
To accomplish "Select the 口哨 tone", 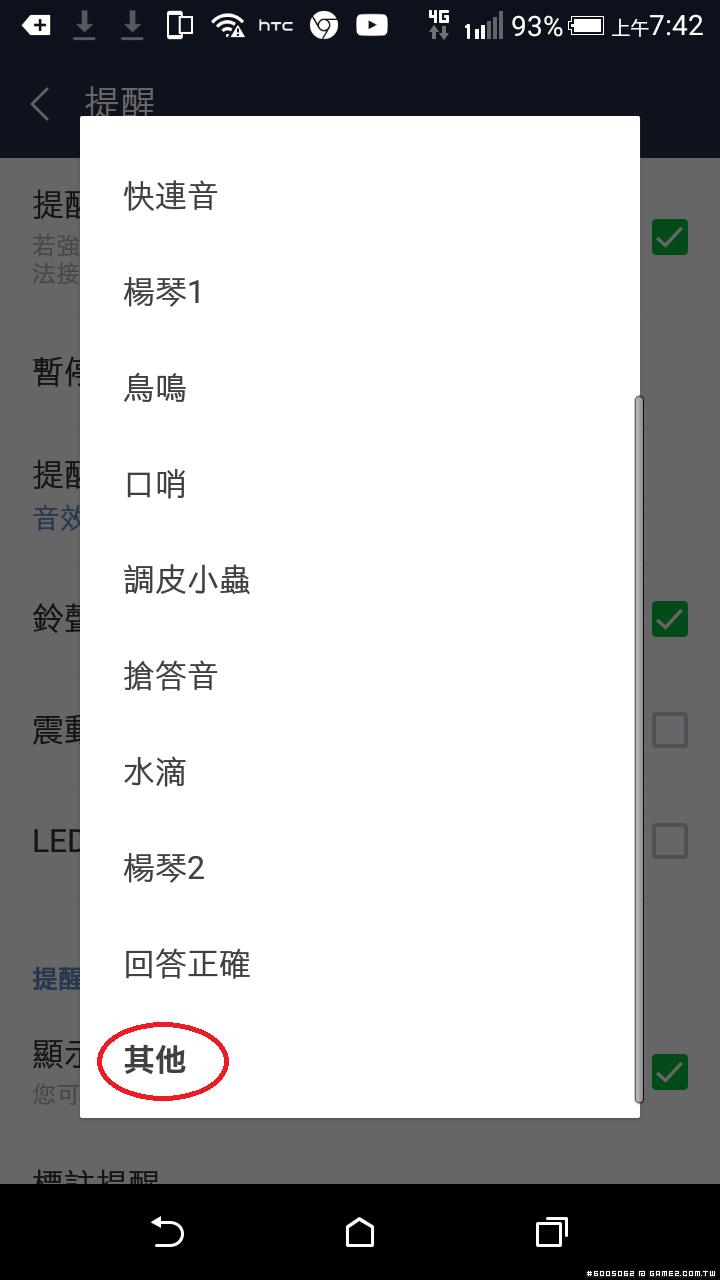I will 155,484.
